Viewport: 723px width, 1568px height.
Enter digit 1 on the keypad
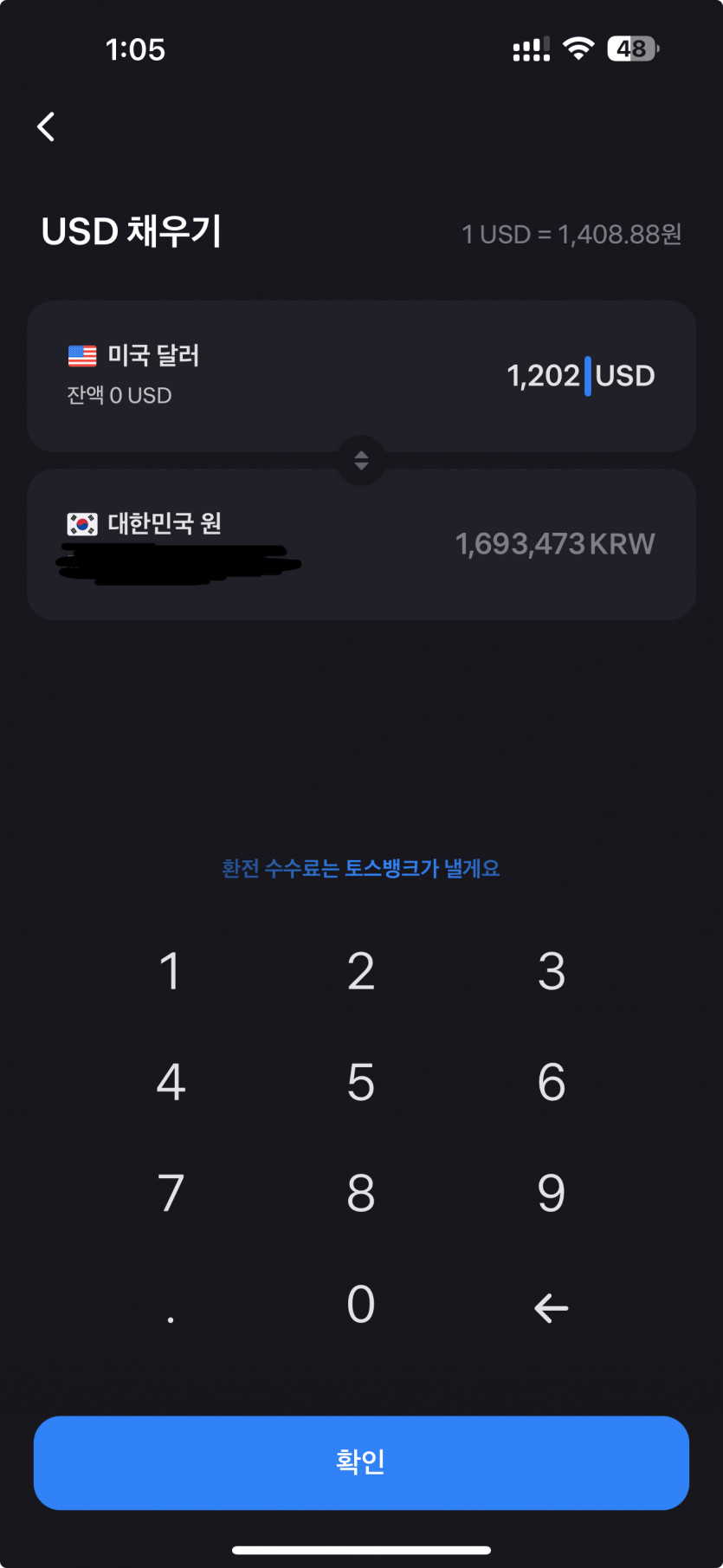pos(171,971)
